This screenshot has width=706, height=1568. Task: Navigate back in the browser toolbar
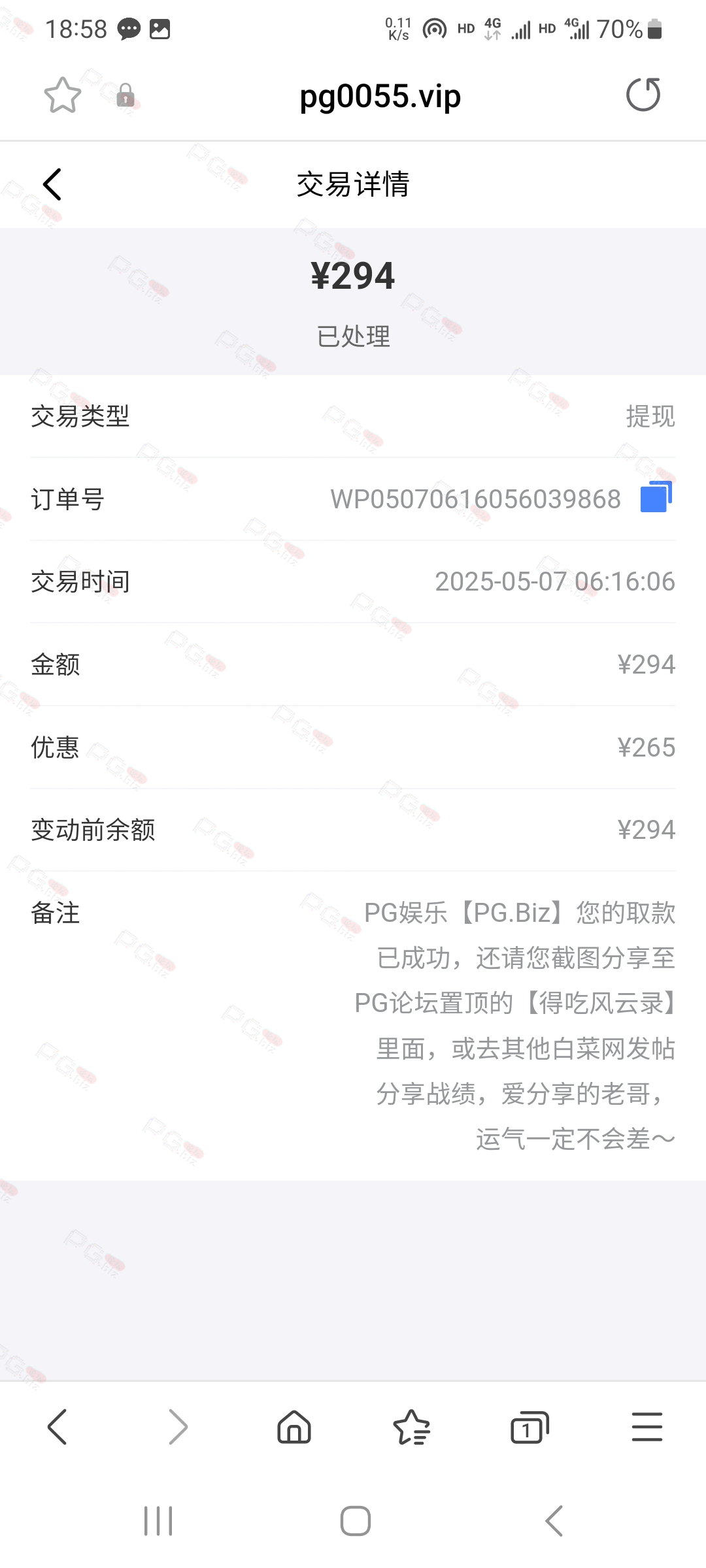click(58, 1427)
